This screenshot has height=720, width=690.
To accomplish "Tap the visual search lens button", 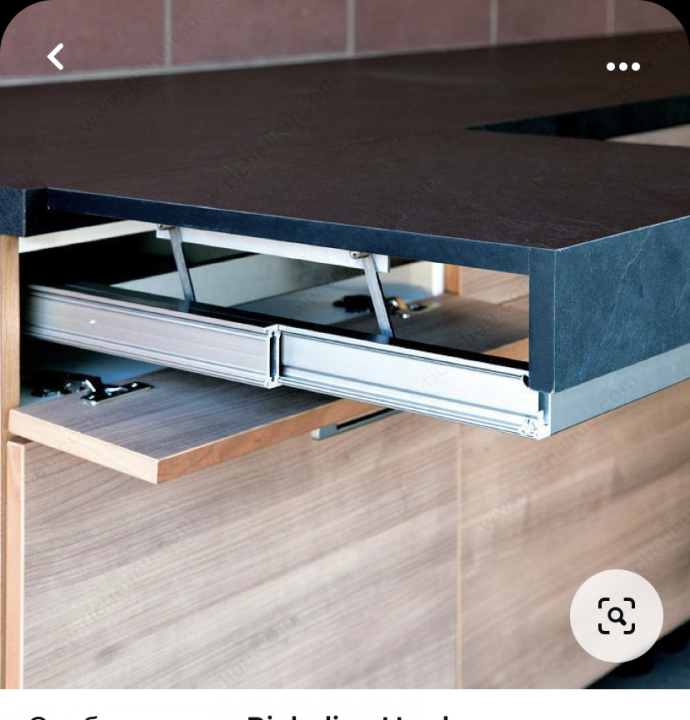I will [616, 615].
